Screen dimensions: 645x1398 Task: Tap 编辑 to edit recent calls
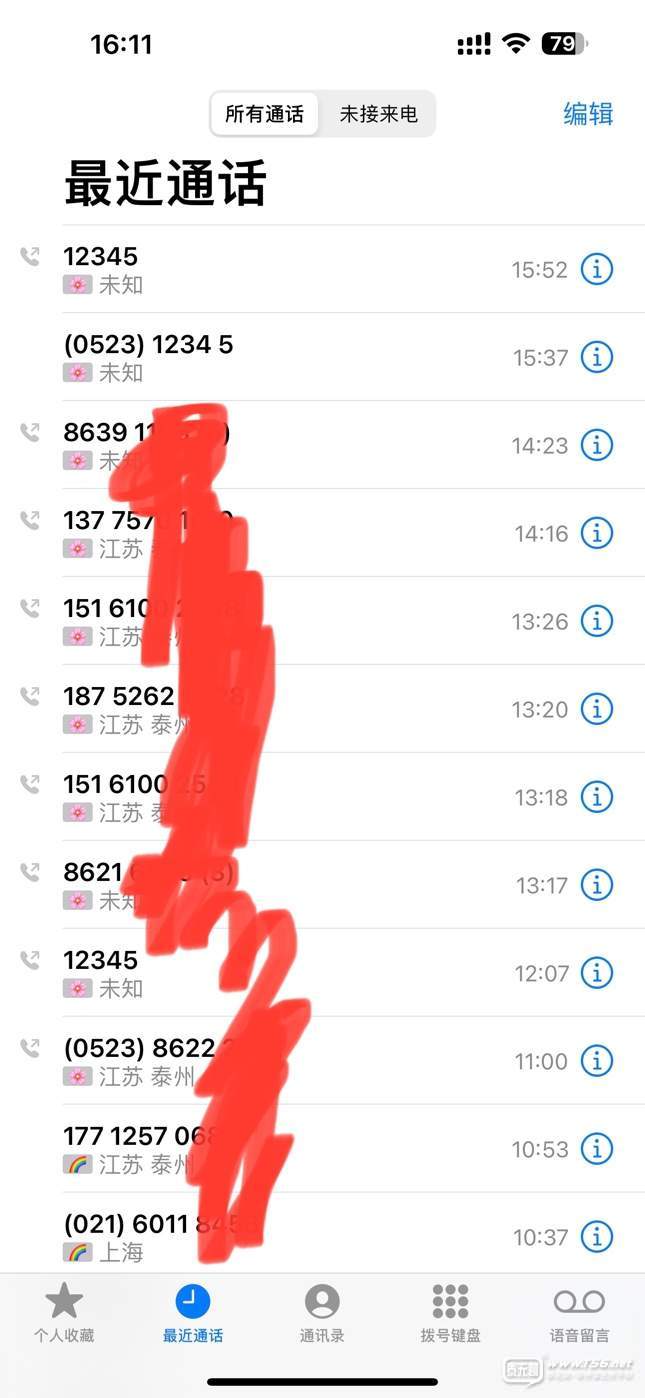coord(588,114)
